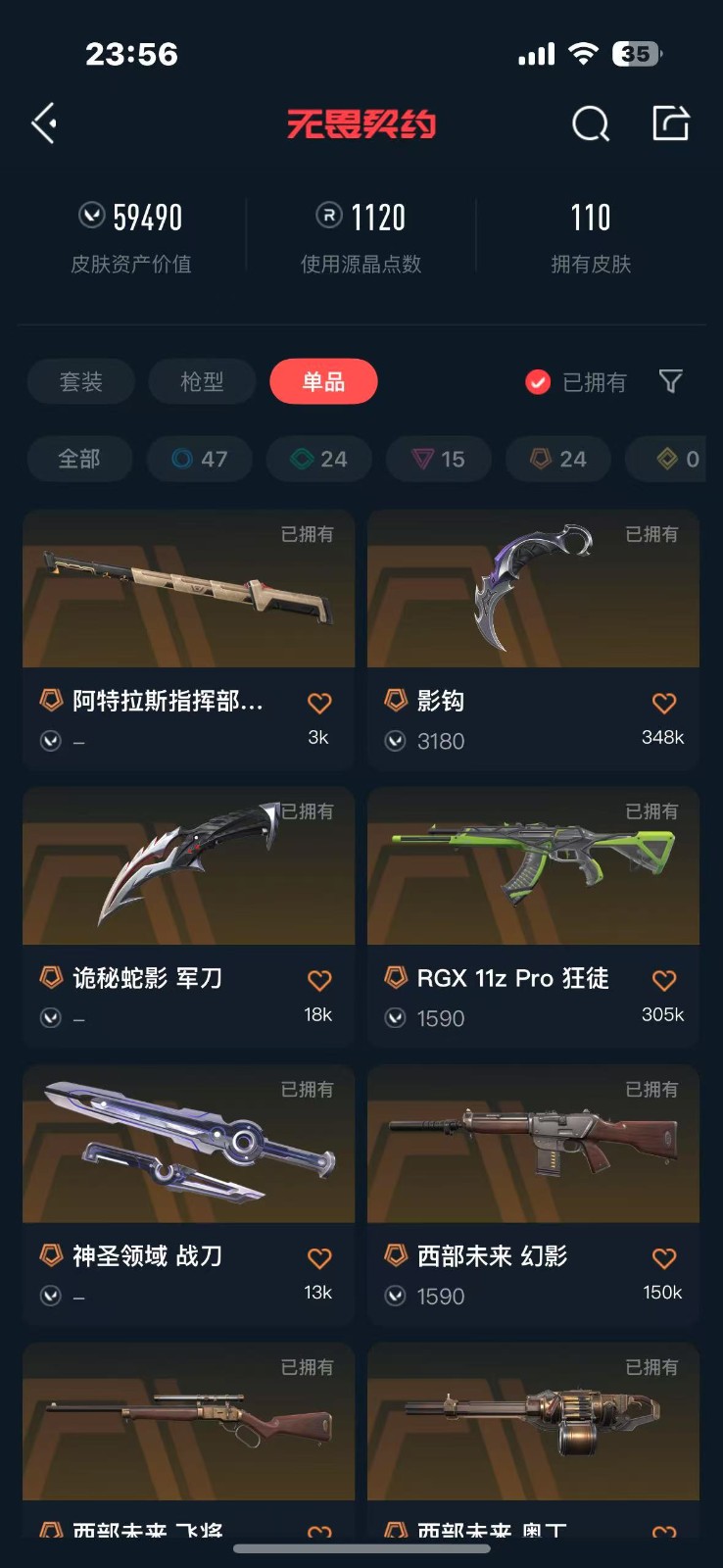The width and height of the screenshot is (723, 1568).
Task: Go back using the top-left arrow
Action: (x=44, y=123)
